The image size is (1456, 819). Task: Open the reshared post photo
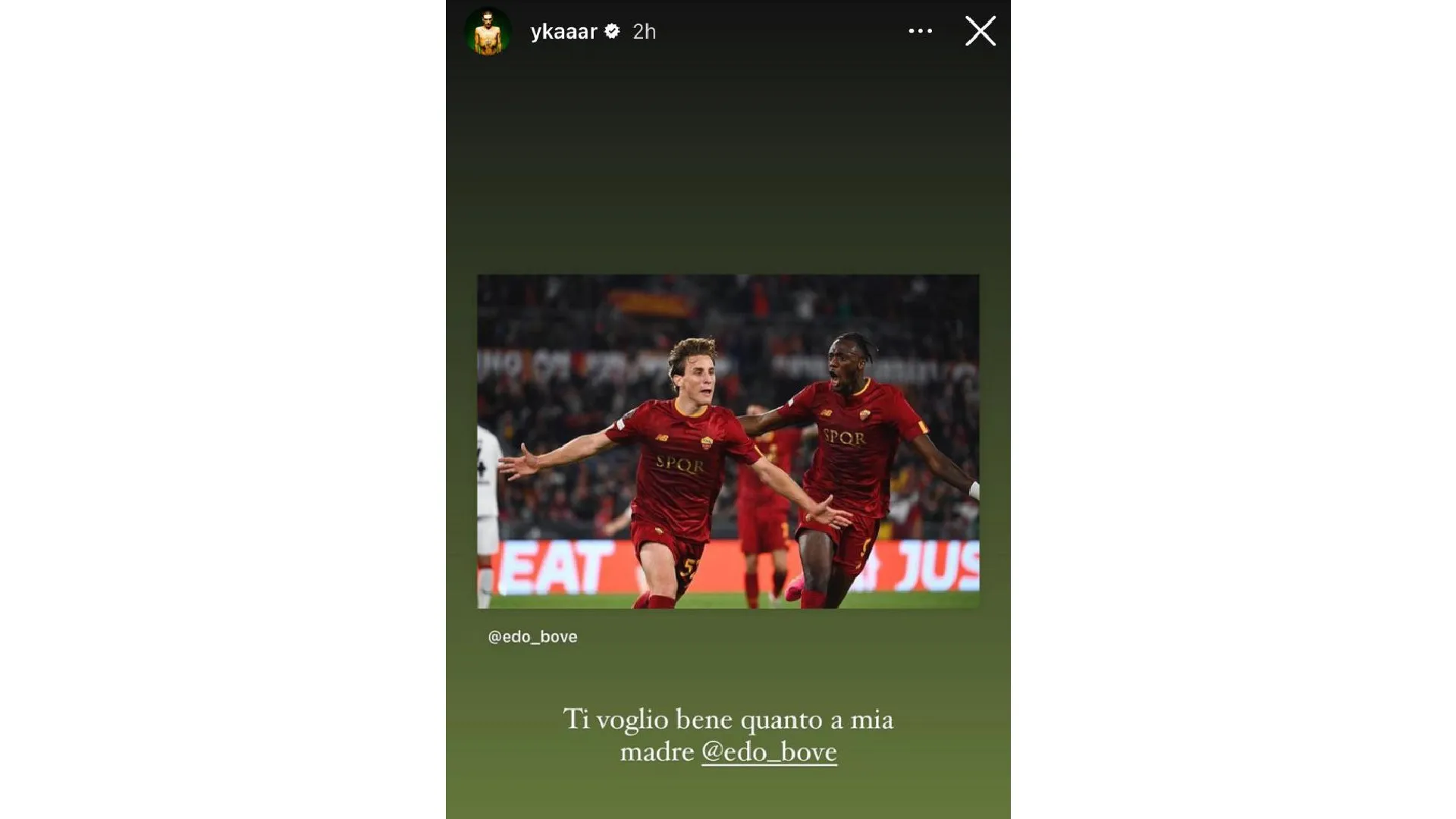[728, 441]
